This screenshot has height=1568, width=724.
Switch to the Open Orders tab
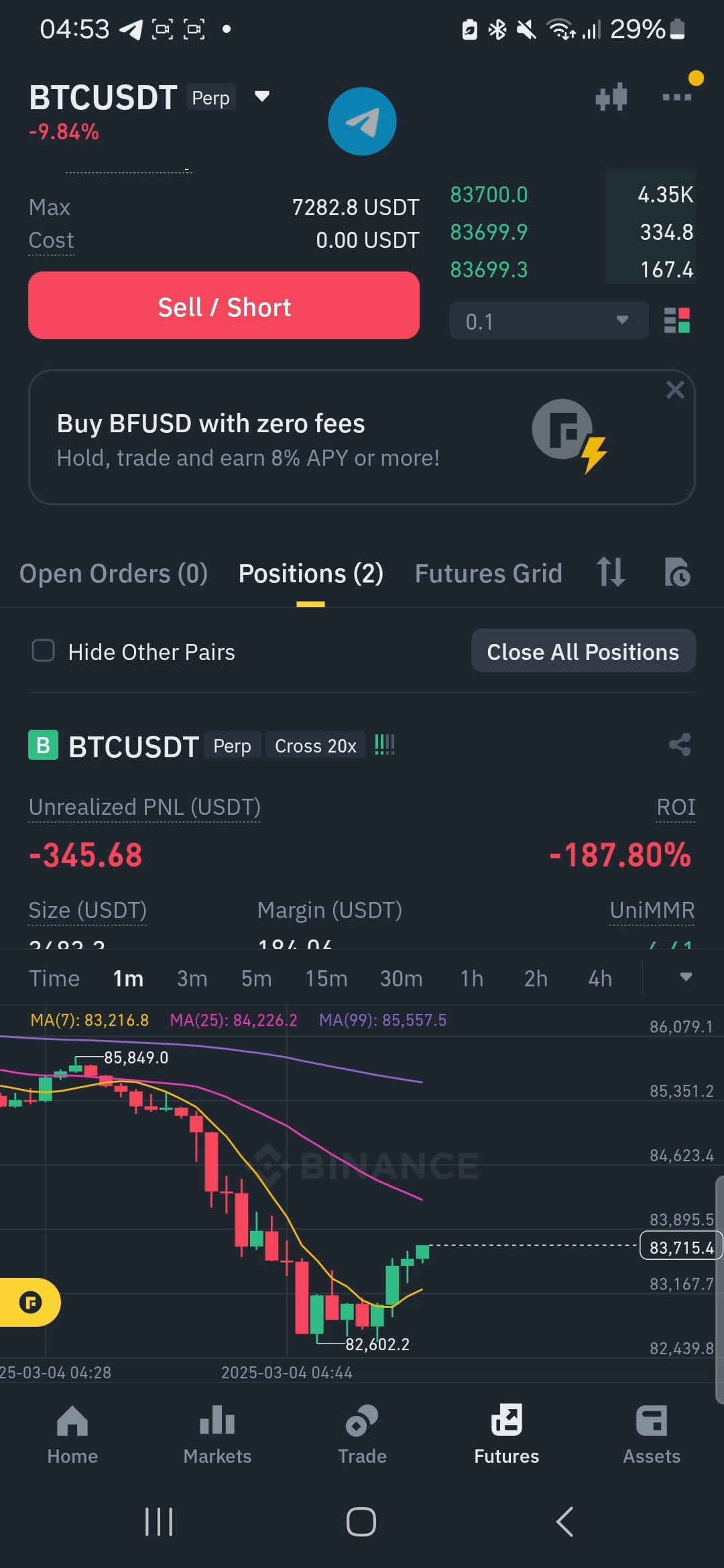(x=113, y=574)
